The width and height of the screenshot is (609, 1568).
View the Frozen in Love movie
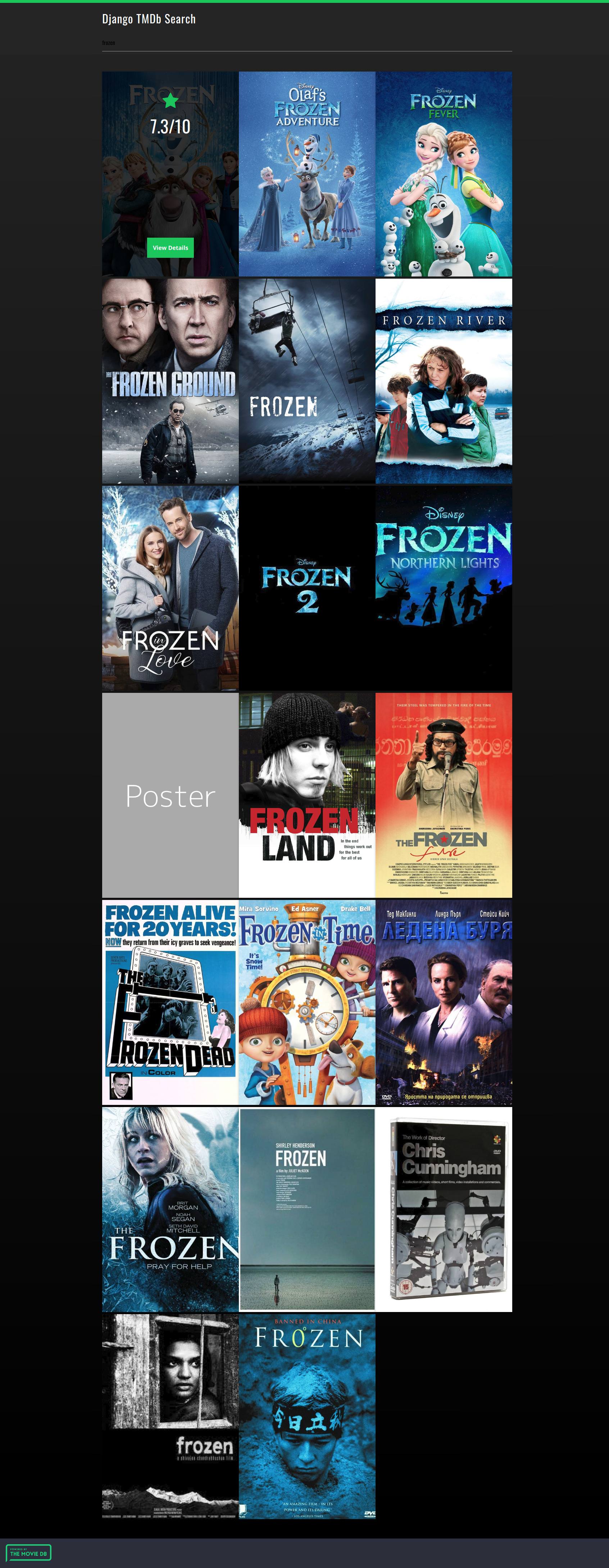[170, 588]
